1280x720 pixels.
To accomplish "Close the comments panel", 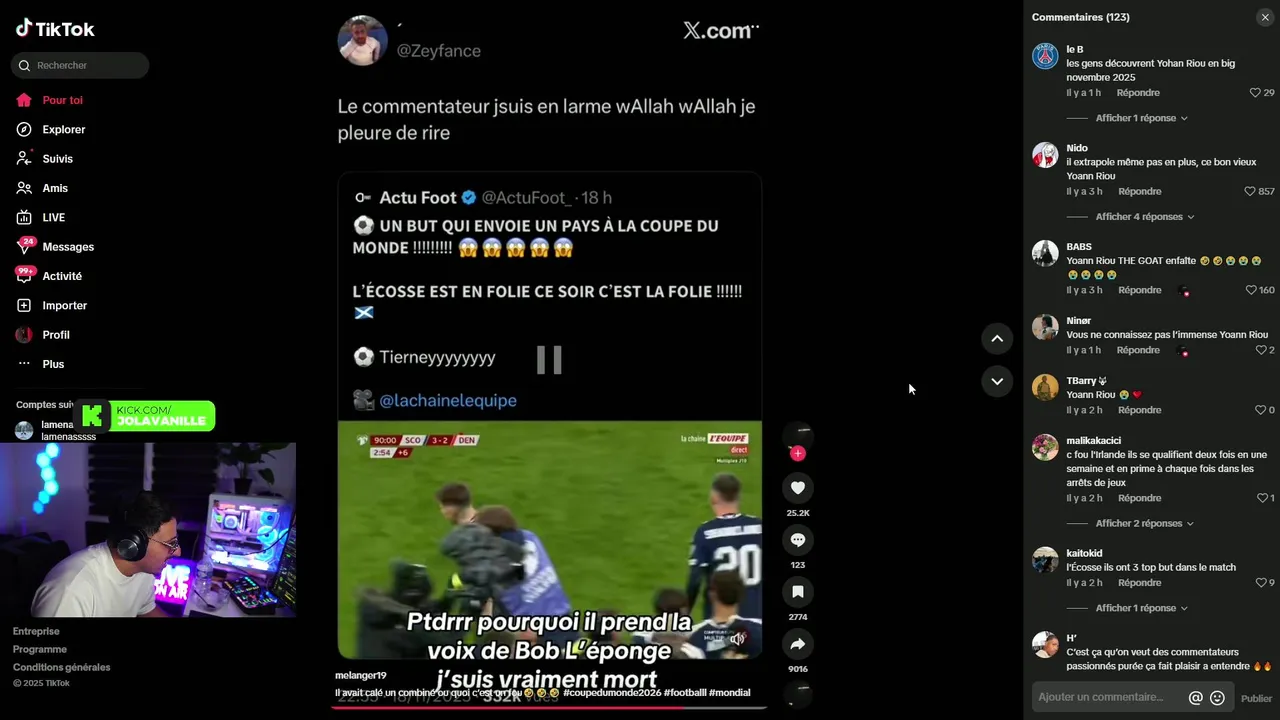I will pyautogui.click(x=1265, y=17).
